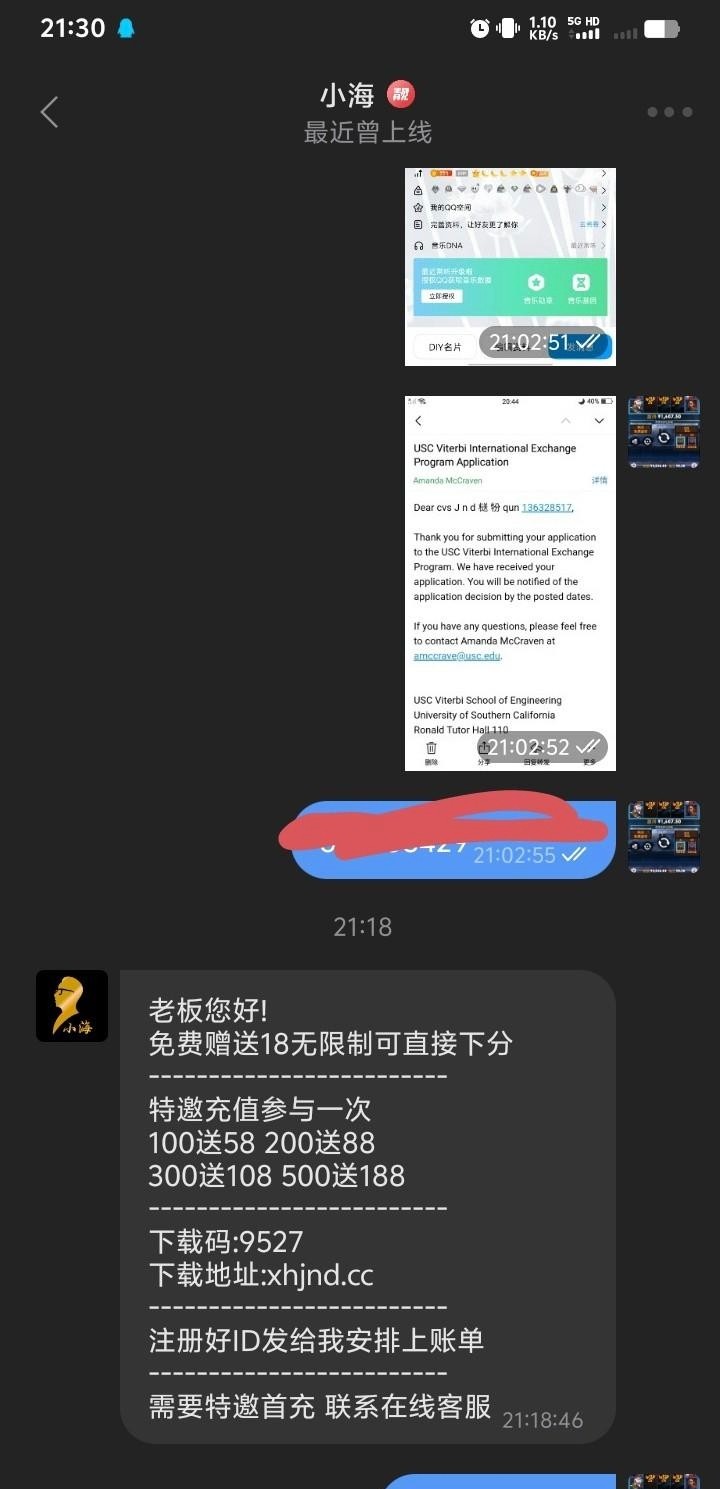Go back from the 小海 chat
720x1489 pixels.
coord(49,112)
